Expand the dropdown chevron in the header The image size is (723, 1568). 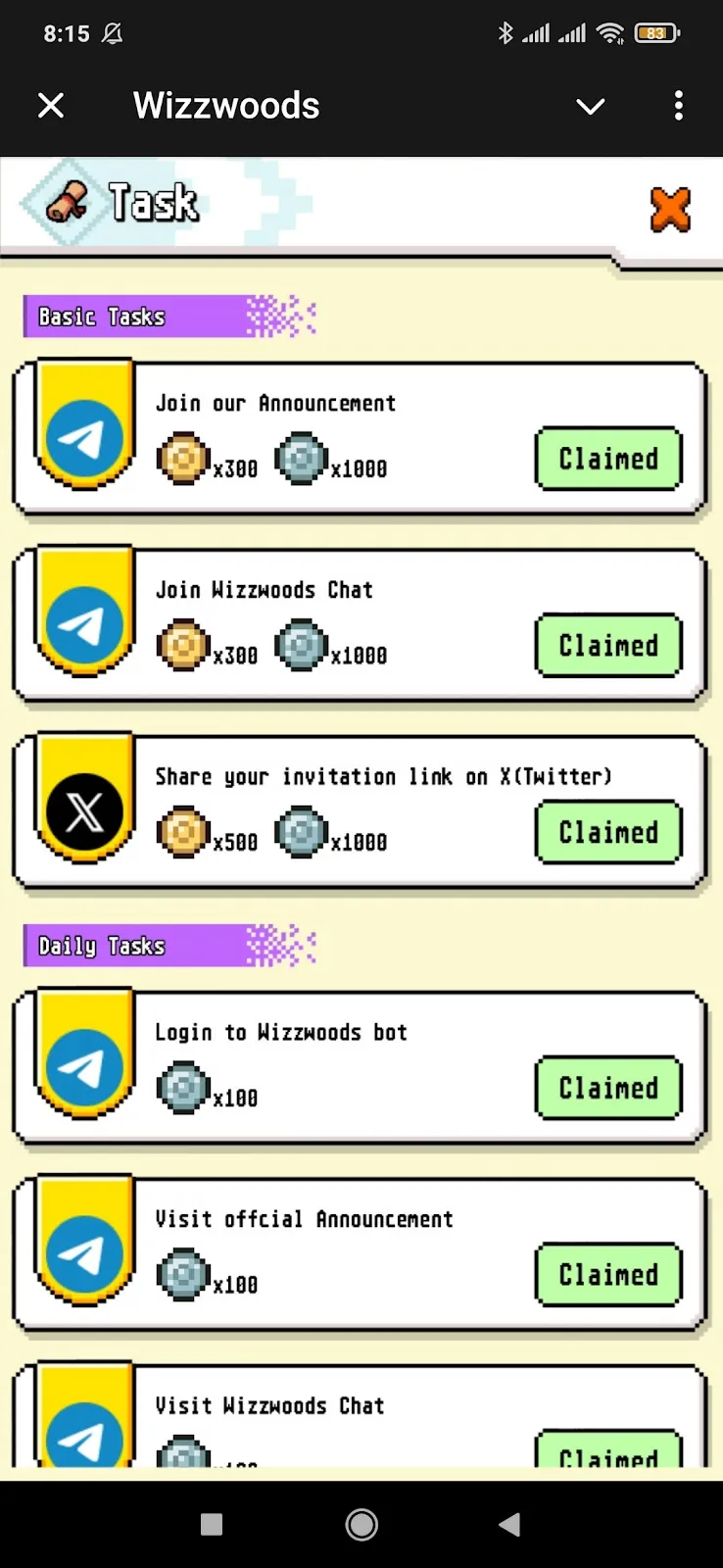click(590, 106)
